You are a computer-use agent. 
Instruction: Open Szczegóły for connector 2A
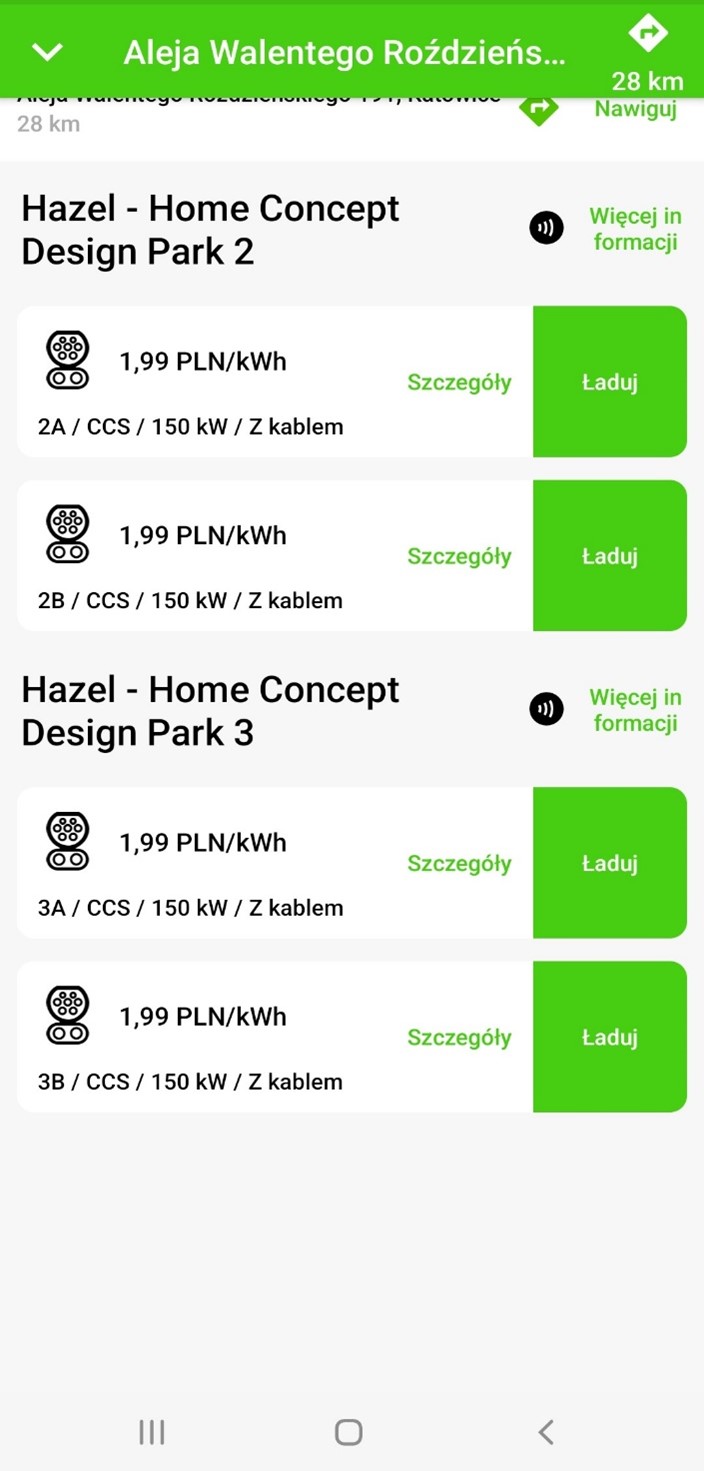point(459,382)
